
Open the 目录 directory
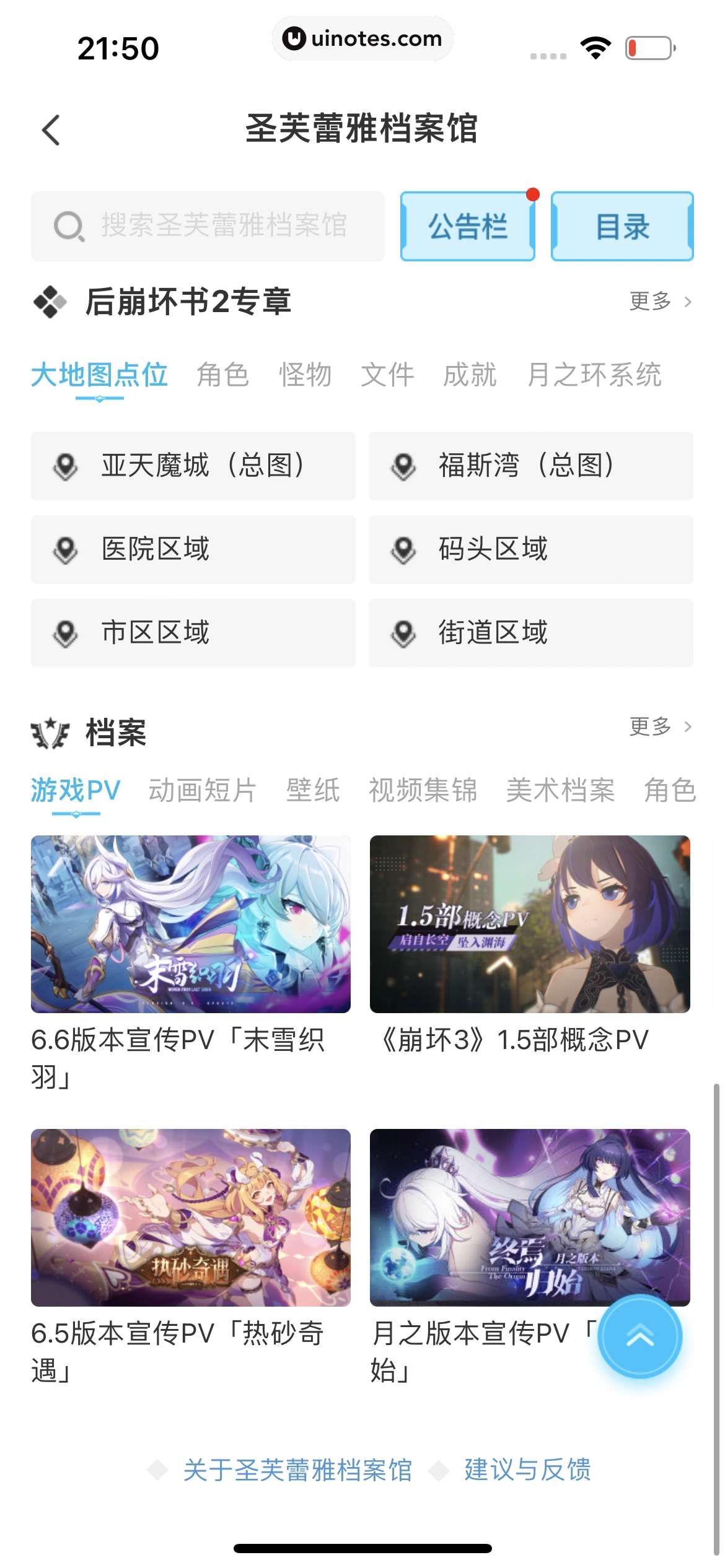pyautogui.click(x=622, y=226)
